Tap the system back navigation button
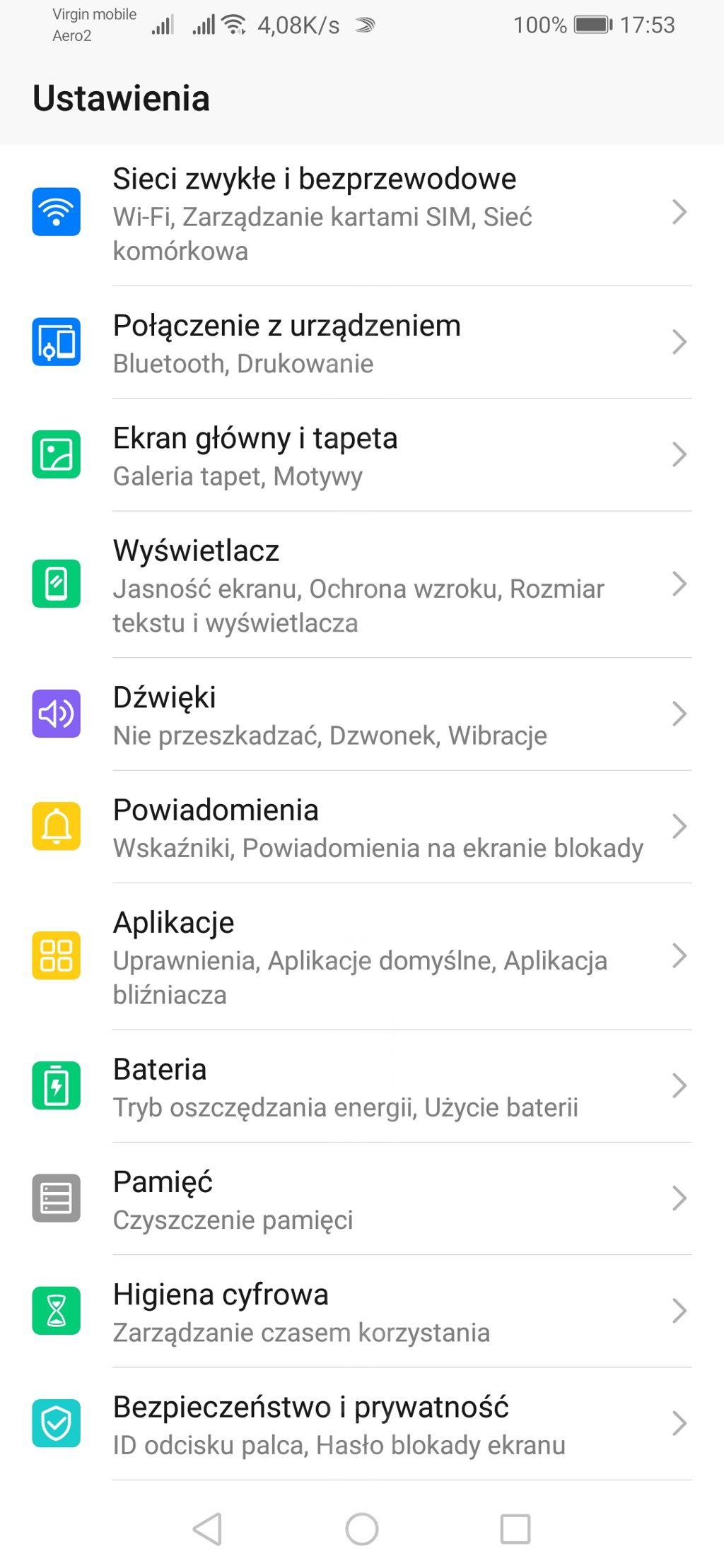Screen dimensions: 724x1568 [x=208, y=1530]
